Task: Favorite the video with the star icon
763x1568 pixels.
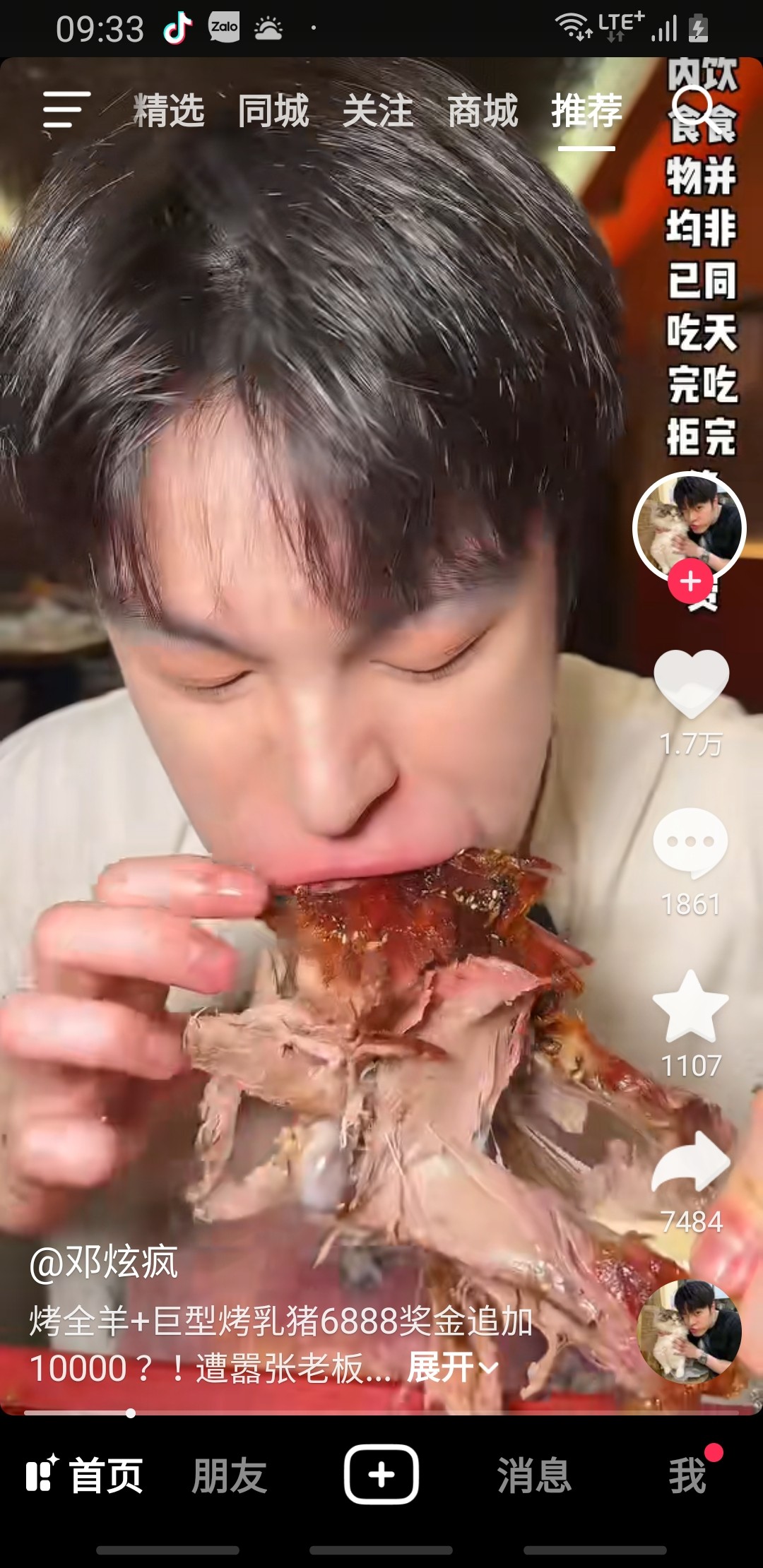Action: pyautogui.click(x=691, y=1006)
